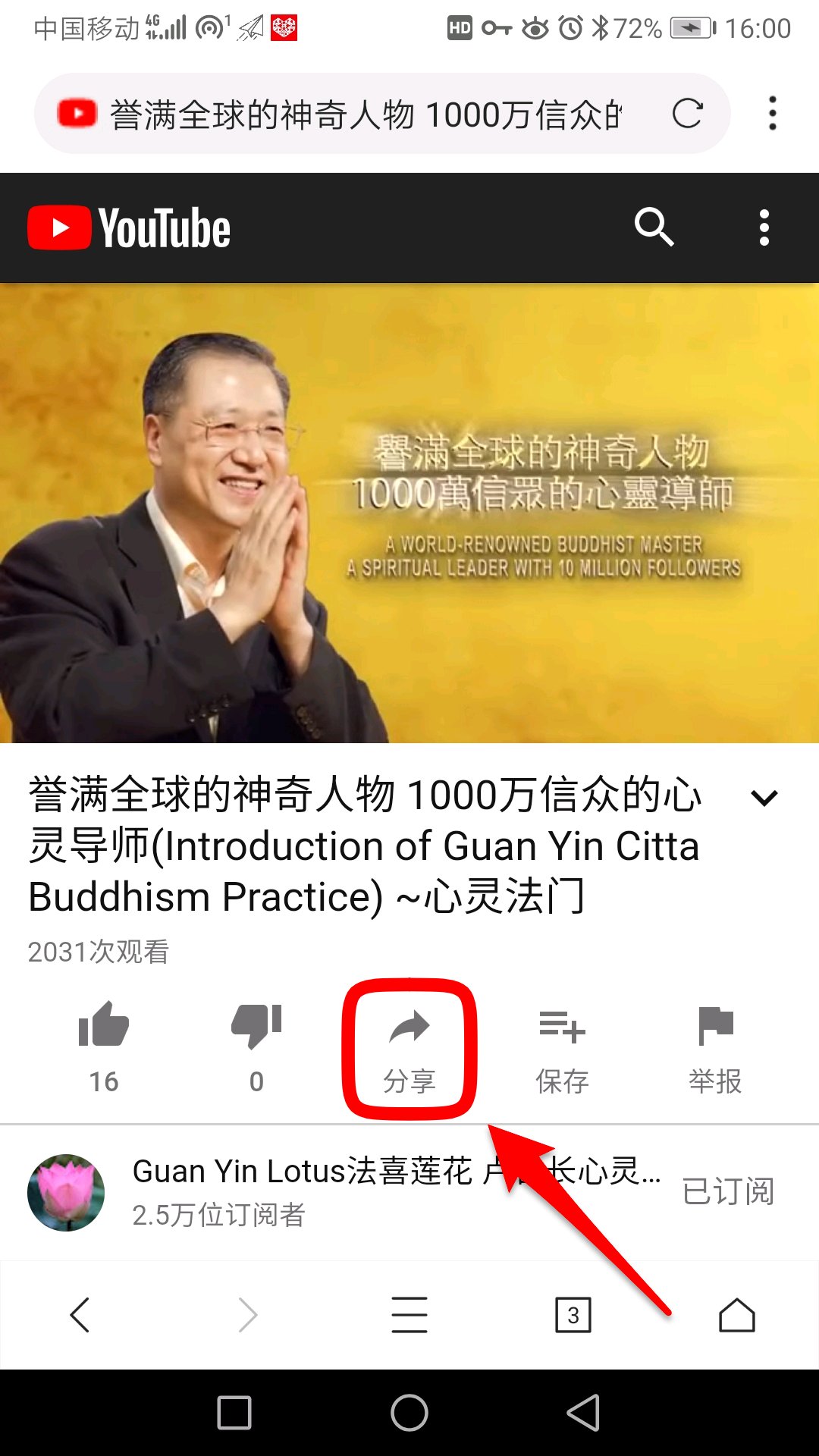Tap the 已订阅 subscribed button
The image size is (819, 1456).
pos(728,1191)
